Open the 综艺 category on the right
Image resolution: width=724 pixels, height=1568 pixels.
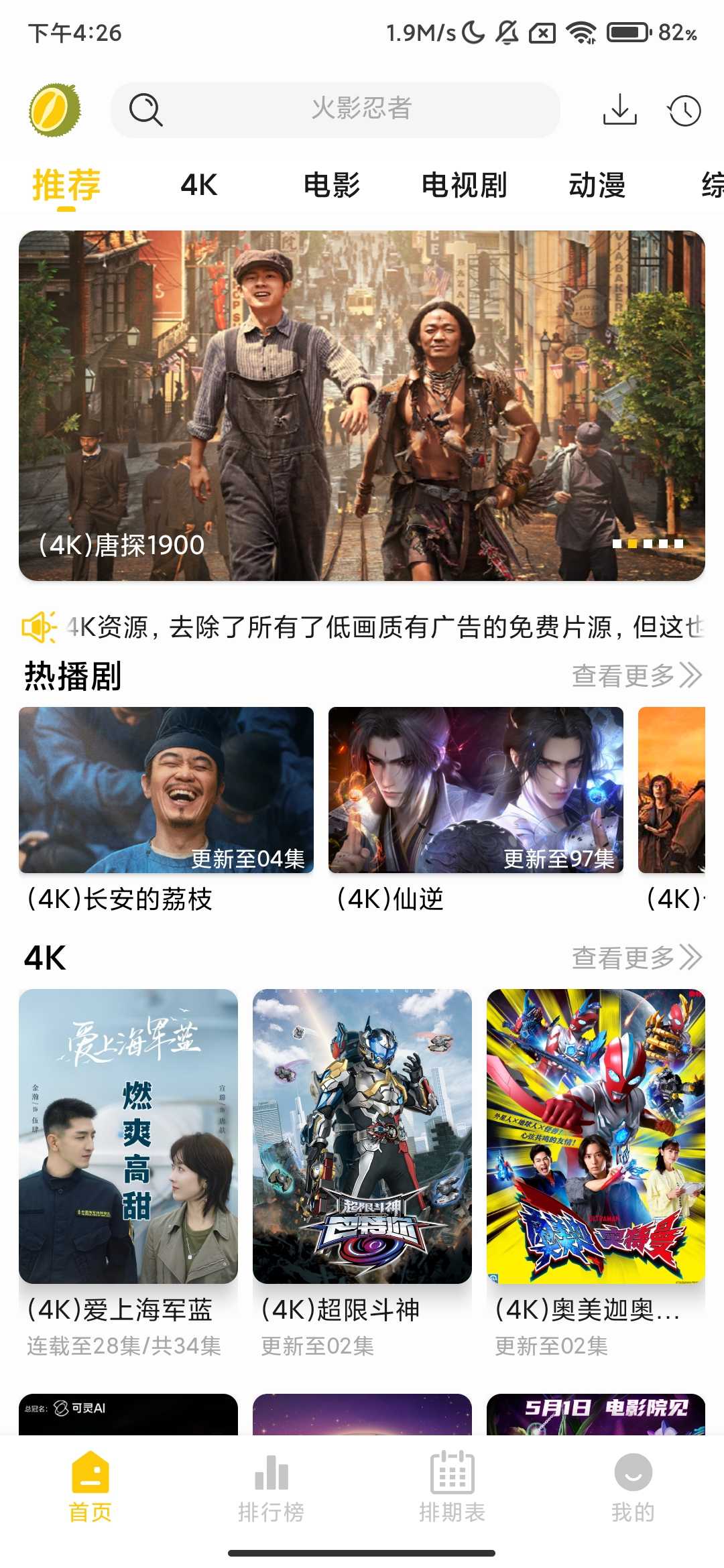click(x=711, y=185)
